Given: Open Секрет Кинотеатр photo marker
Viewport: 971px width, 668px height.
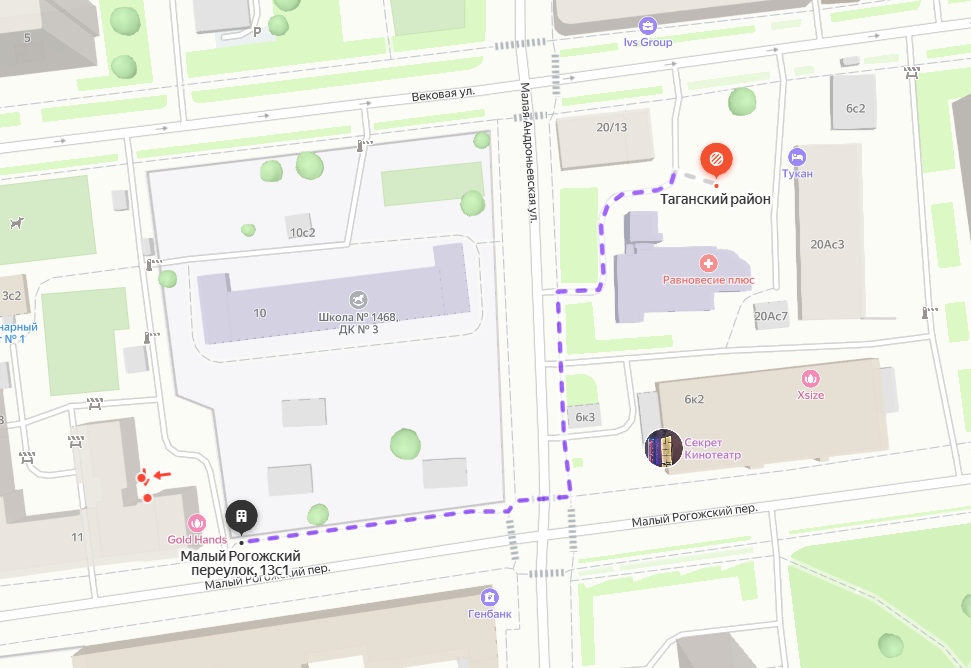Looking at the screenshot, I should click(663, 448).
